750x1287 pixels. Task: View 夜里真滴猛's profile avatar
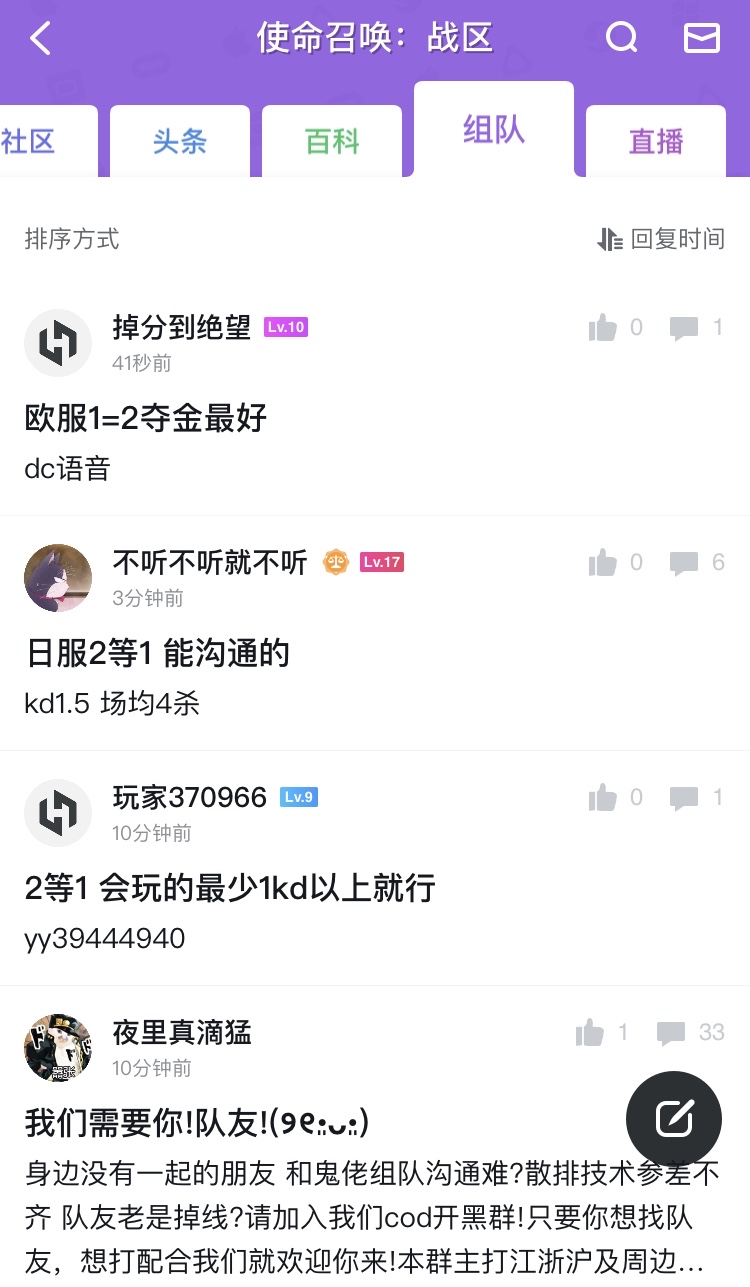(x=58, y=1047)
